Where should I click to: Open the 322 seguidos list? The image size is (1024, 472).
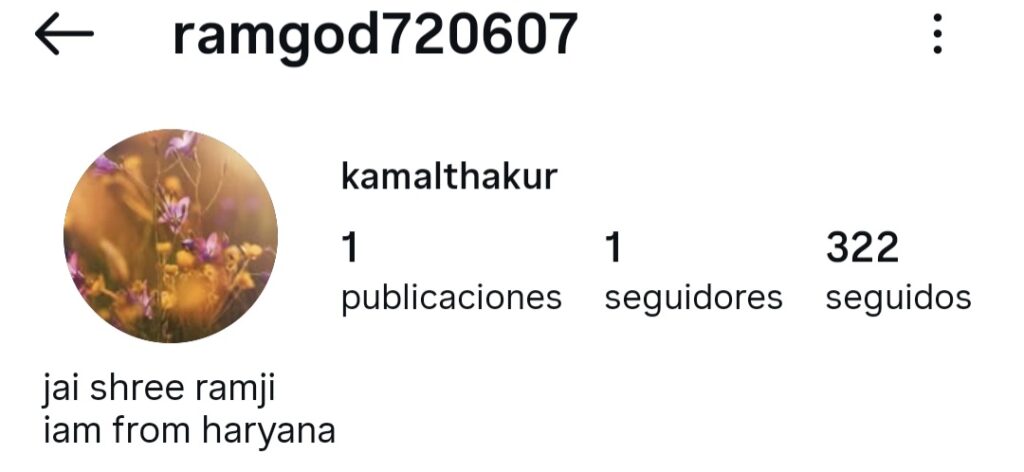[897, 272]
